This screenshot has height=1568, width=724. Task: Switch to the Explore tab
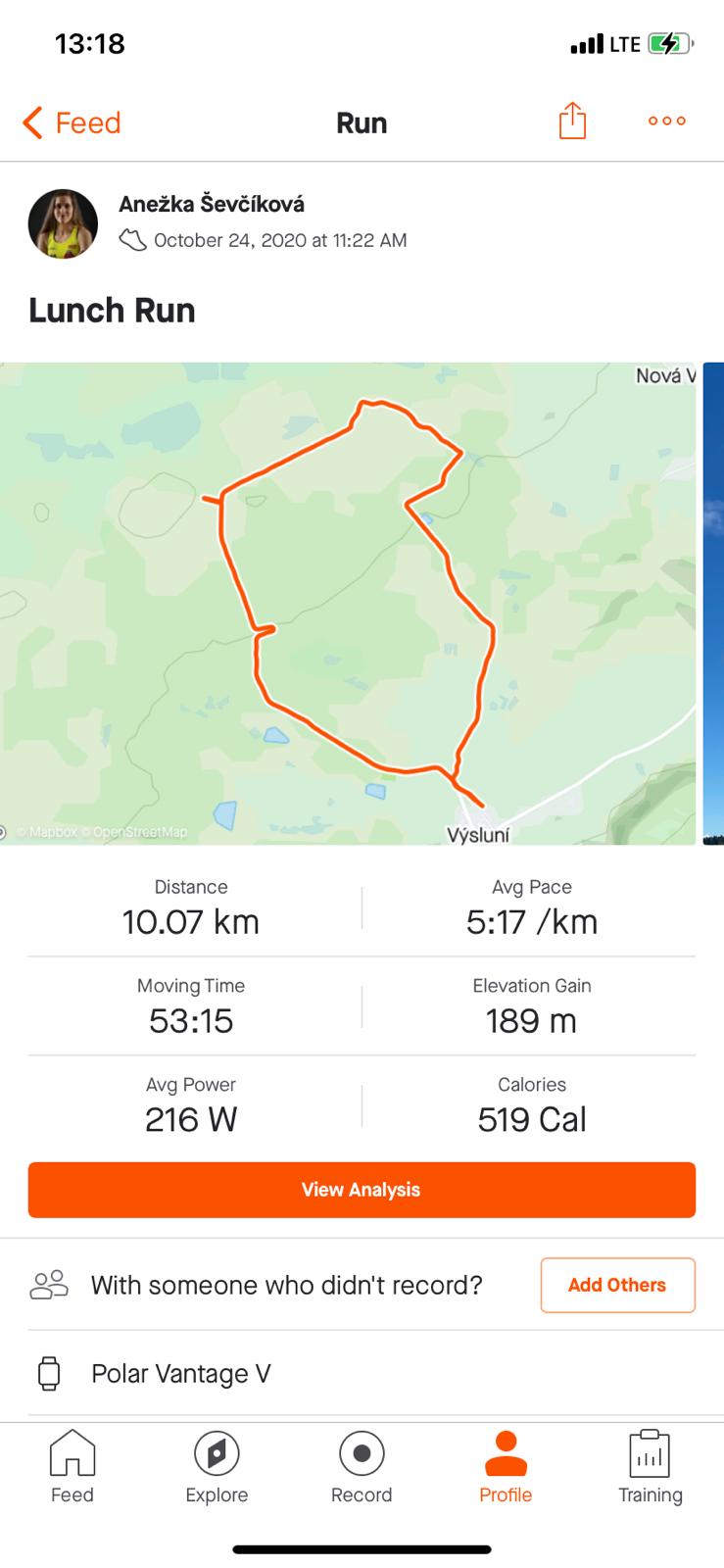[x=217, y=1467]
